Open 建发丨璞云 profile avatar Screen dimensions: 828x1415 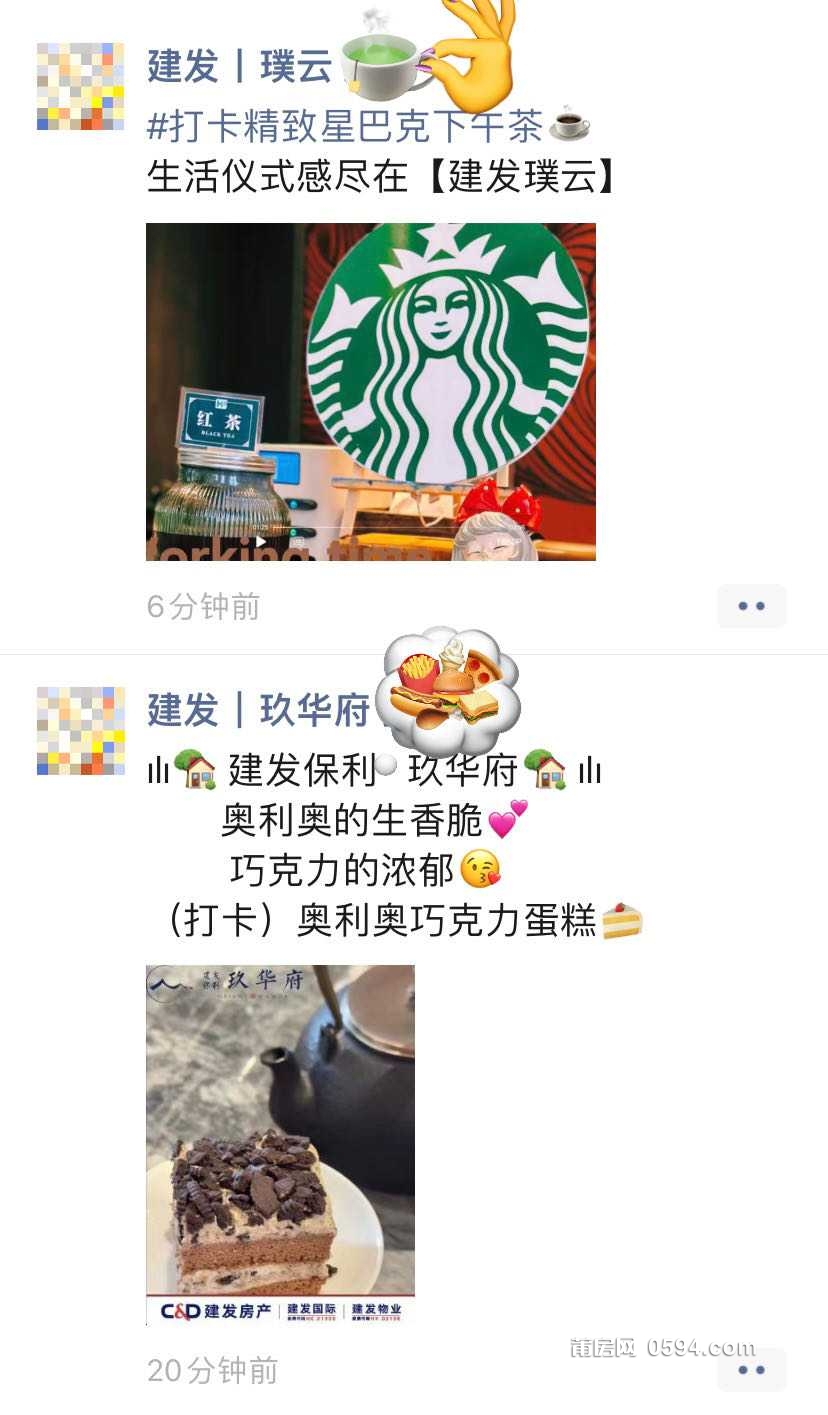[81, 86]
